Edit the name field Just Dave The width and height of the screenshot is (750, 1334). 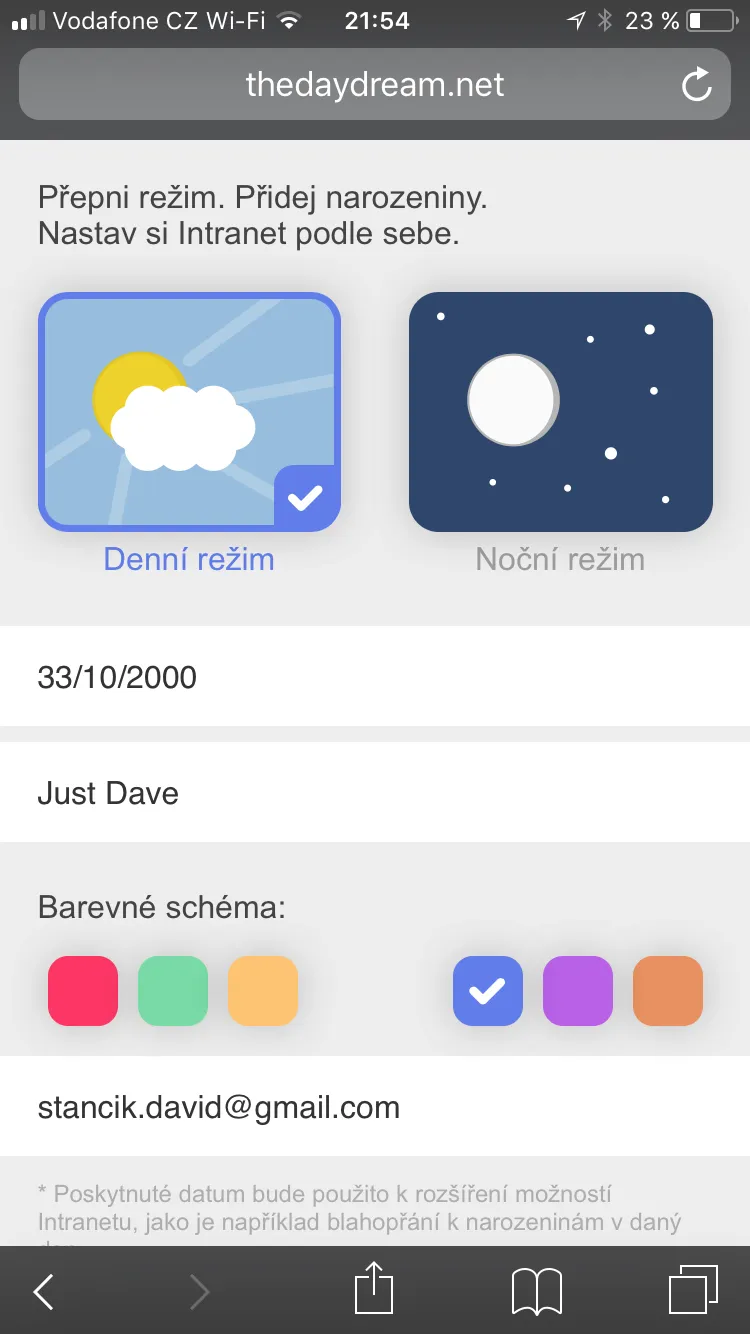[x=375, y=792]
